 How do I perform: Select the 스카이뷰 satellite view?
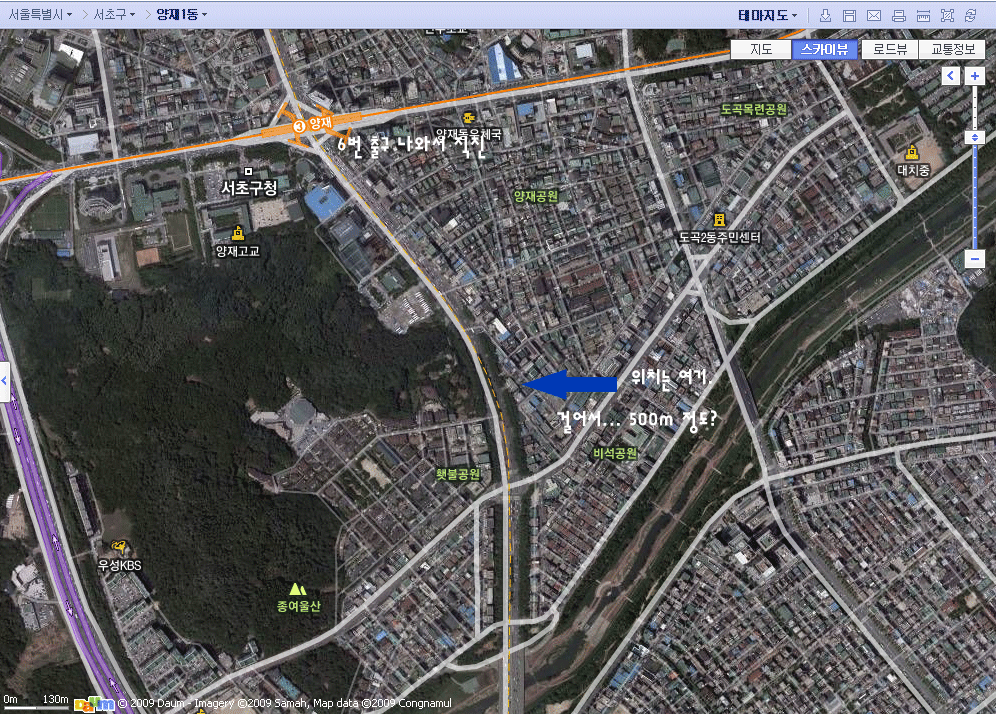click(825, 49)
